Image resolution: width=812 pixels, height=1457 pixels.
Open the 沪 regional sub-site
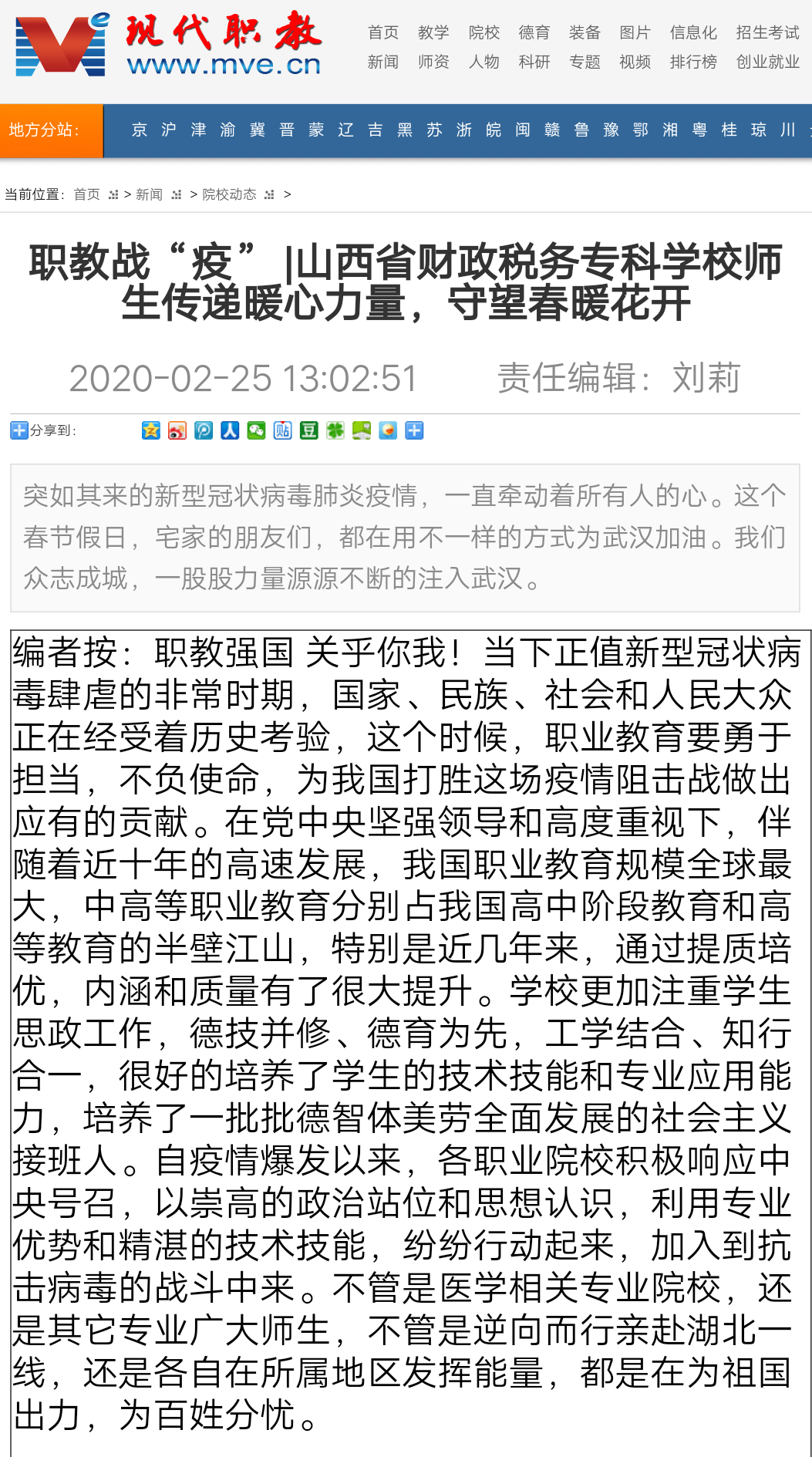point(169,130)
